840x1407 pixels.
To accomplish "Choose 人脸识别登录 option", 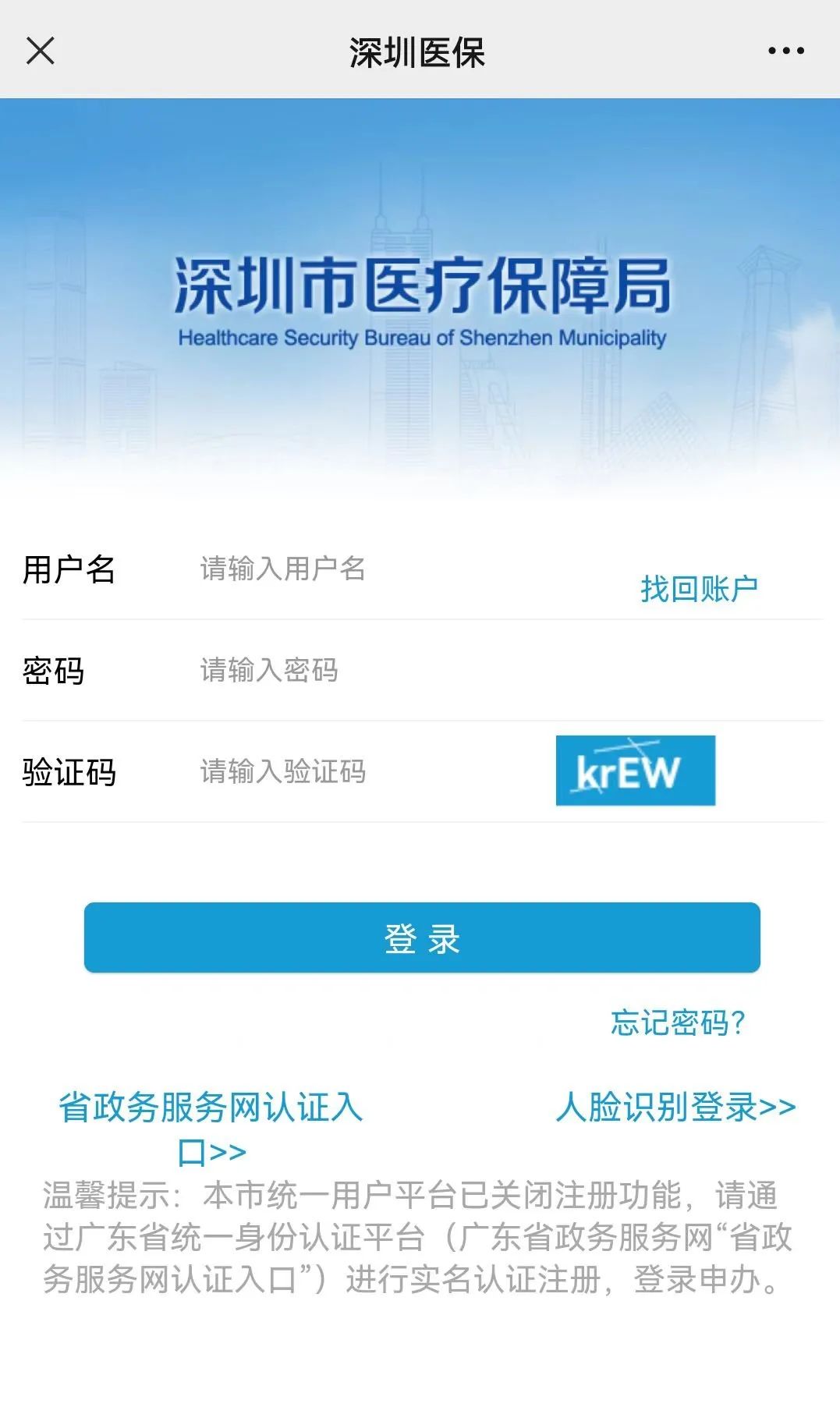I will pyautogui.click(x=675, y=1107).
